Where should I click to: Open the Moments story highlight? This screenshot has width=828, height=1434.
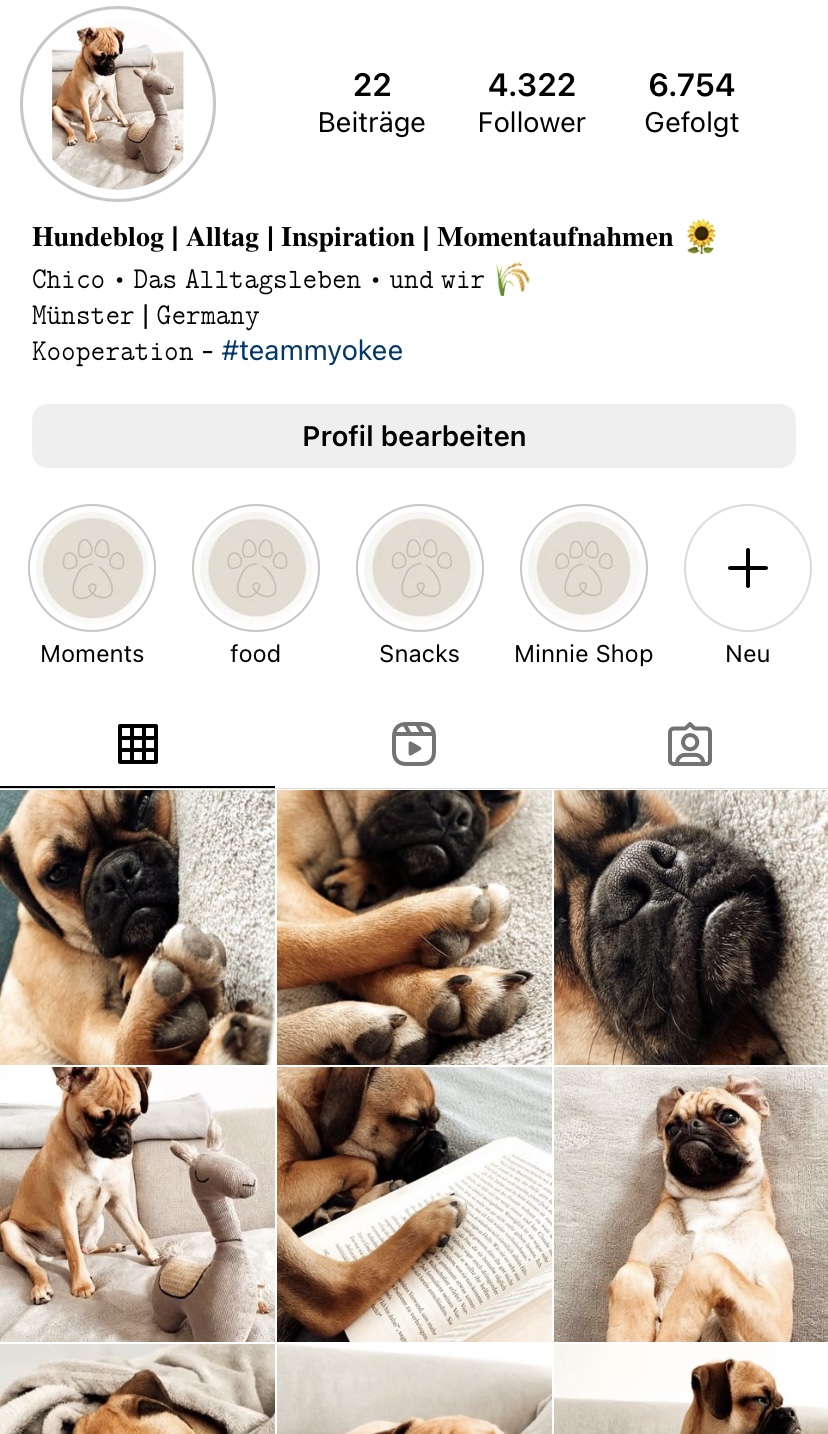pos(92,568)
